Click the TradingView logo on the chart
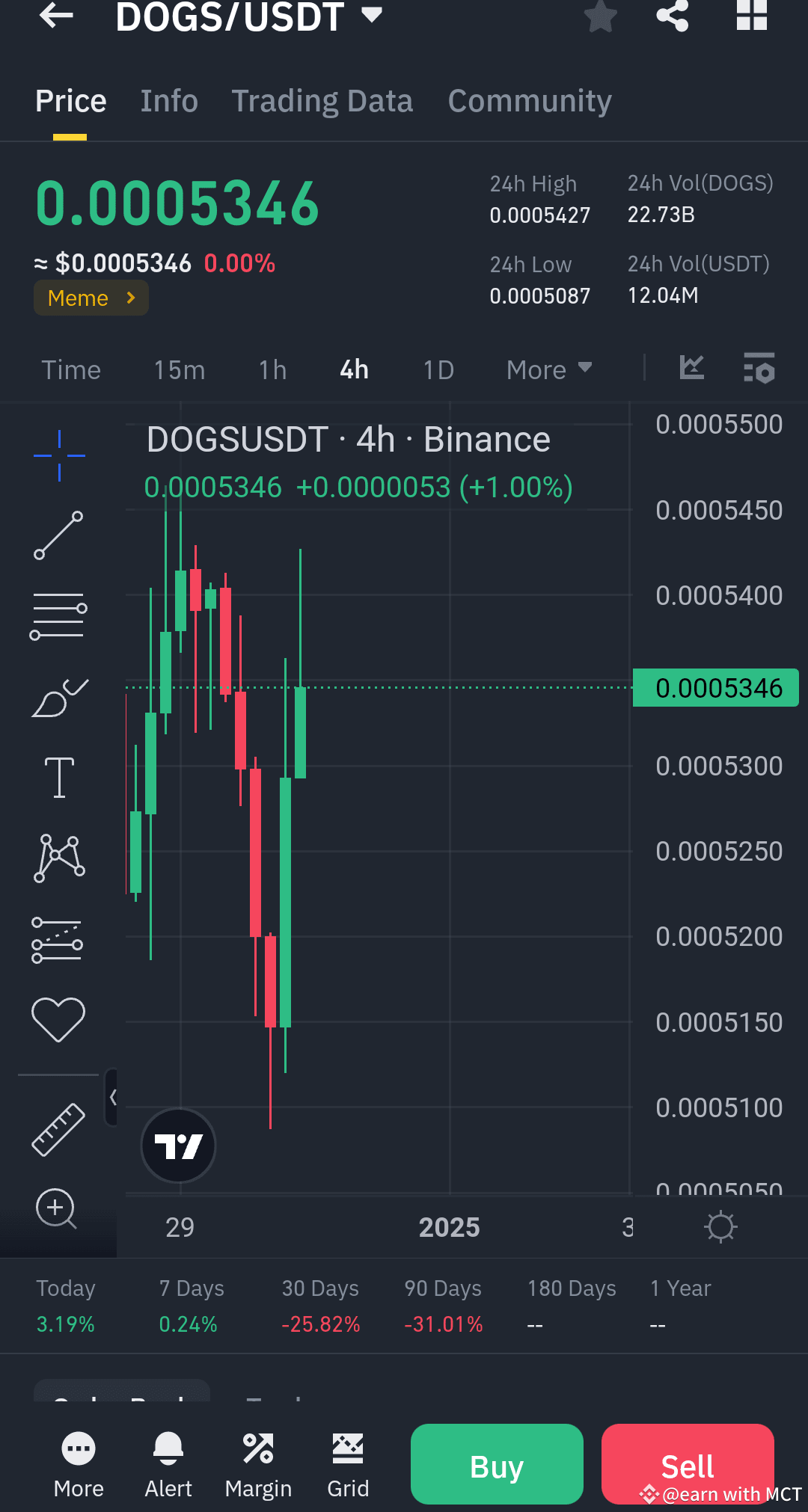The height and width of the screenshot is (1512, 808). click(x=178, y=1146)
